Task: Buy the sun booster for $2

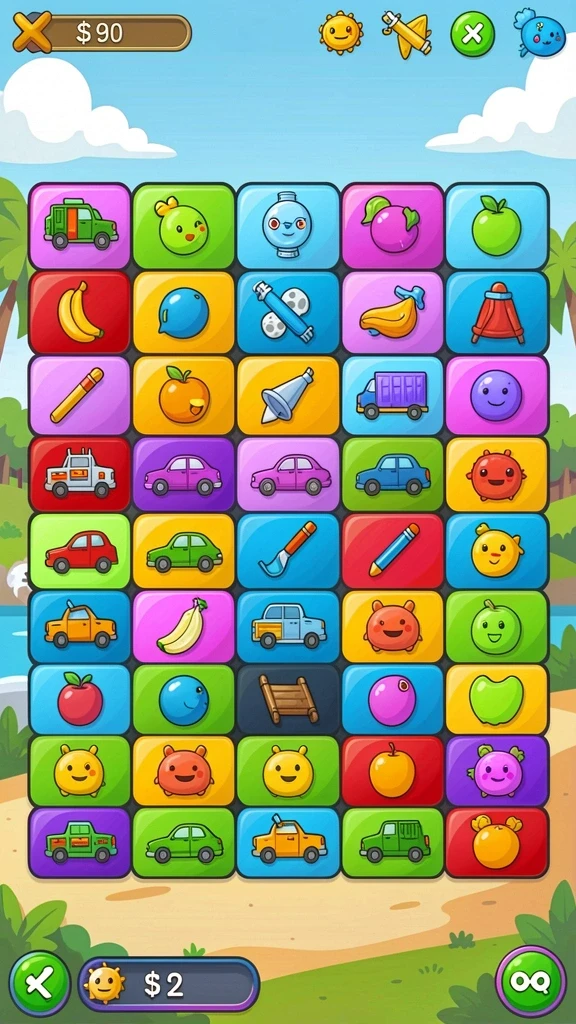Action: click(x=168, y=984)
